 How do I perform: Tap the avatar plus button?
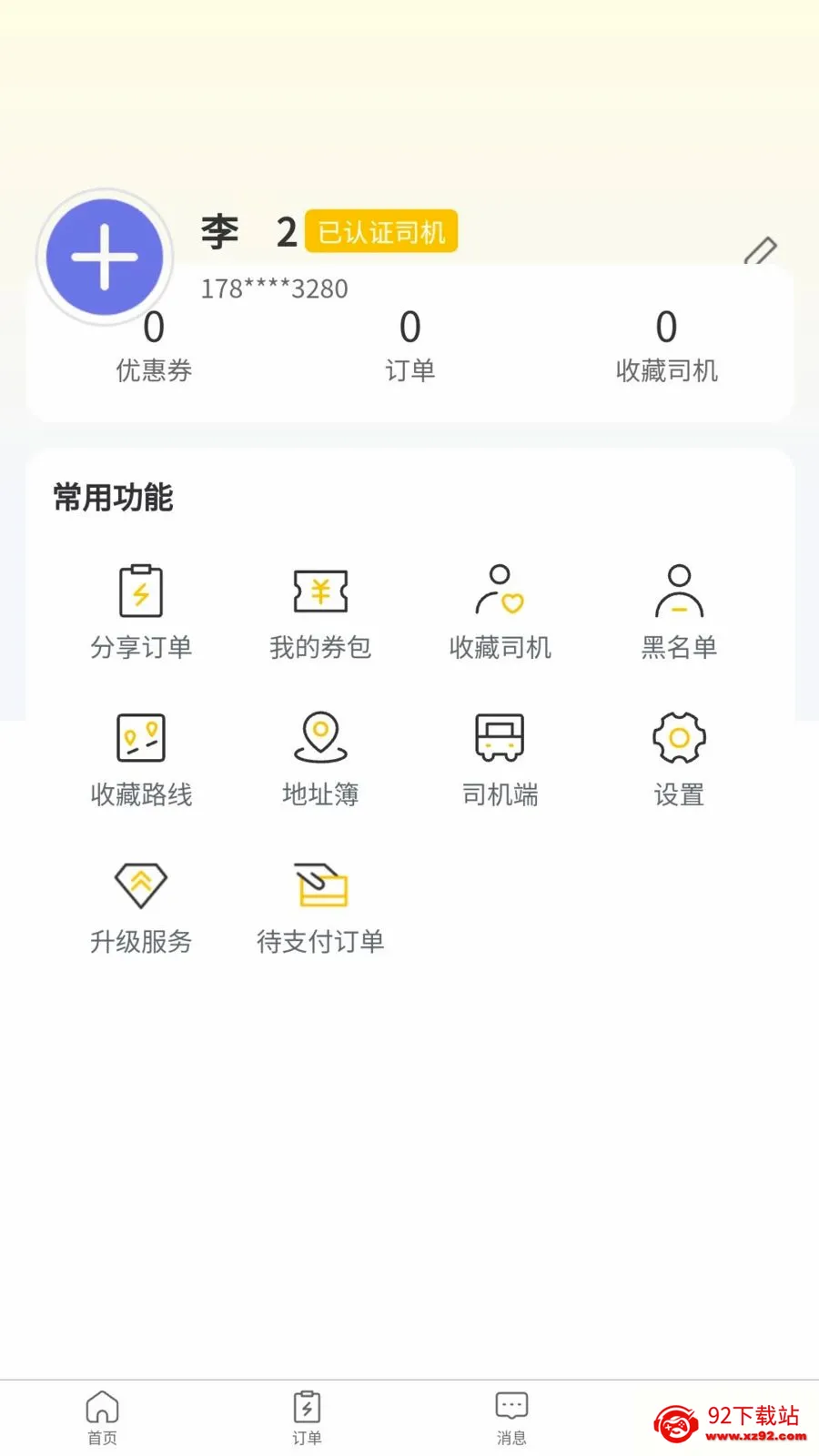click(x=105, y=258)
